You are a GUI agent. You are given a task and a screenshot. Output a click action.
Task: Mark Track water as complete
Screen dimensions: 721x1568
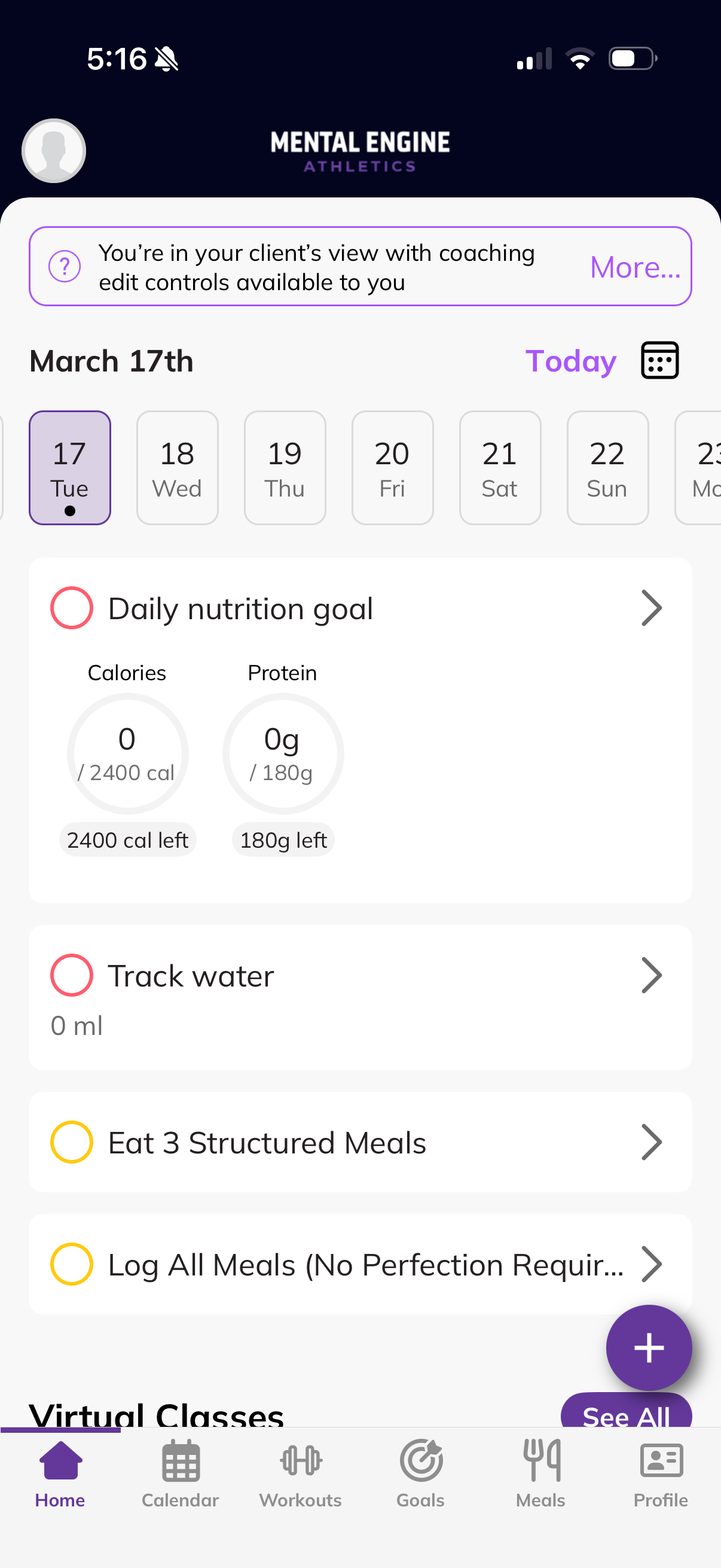tap(72, 975)
